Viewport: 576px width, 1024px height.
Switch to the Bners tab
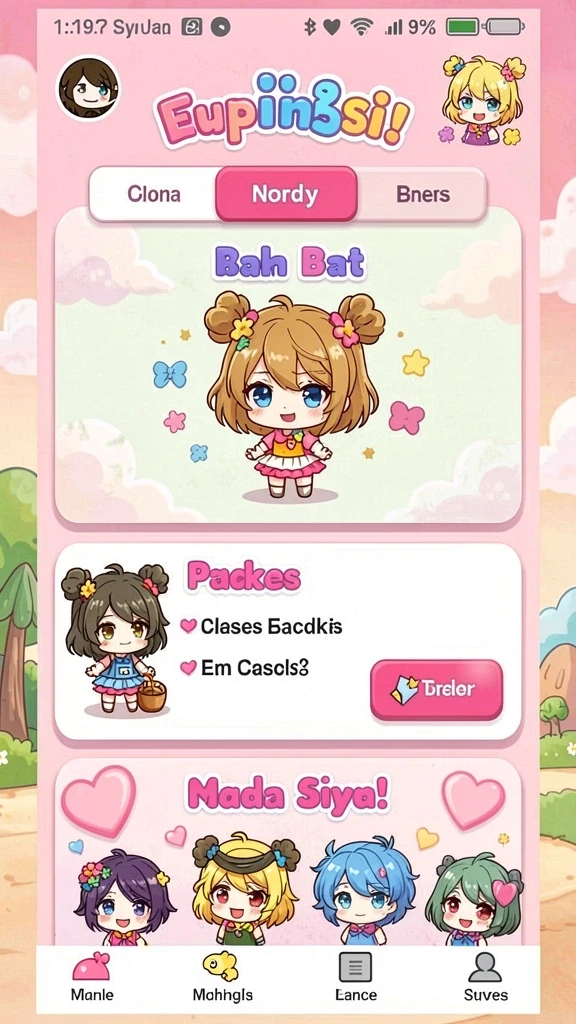tap(423, 194)
